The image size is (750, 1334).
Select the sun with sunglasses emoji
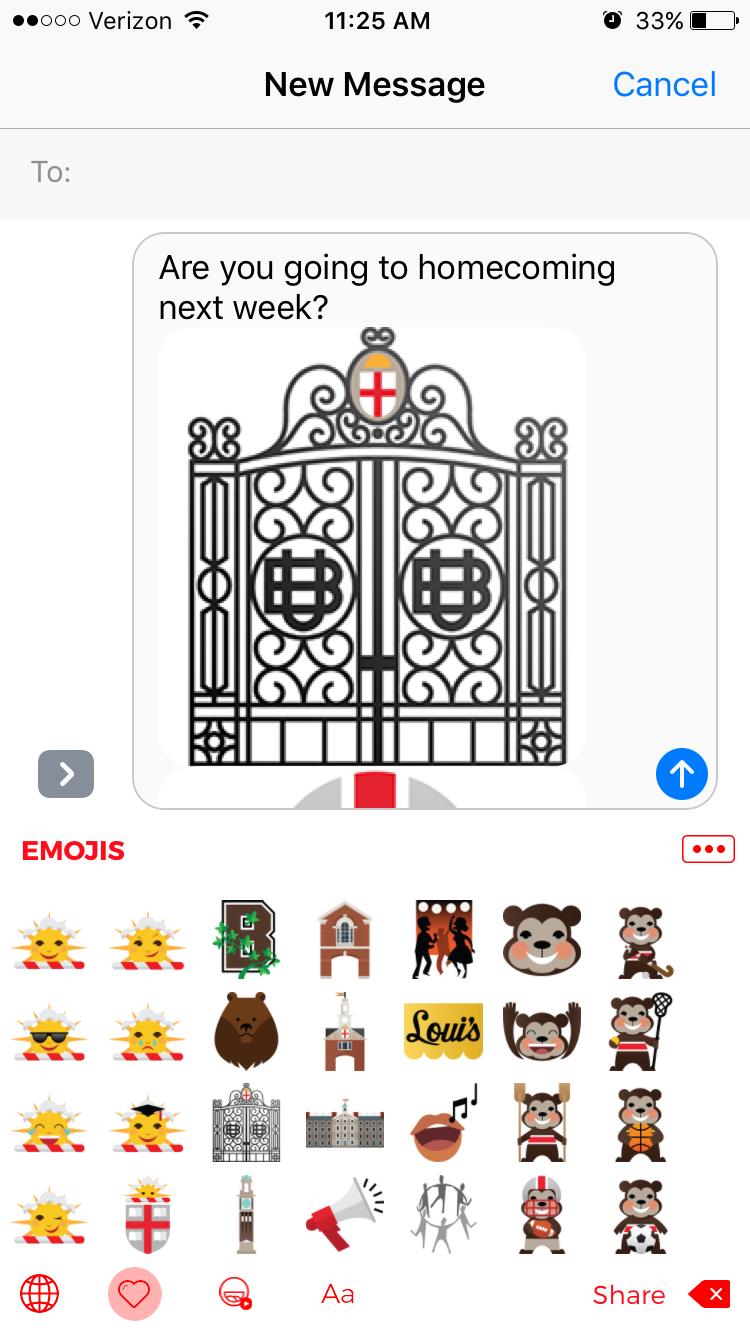pyautogui.click(x=49, y=1033)
